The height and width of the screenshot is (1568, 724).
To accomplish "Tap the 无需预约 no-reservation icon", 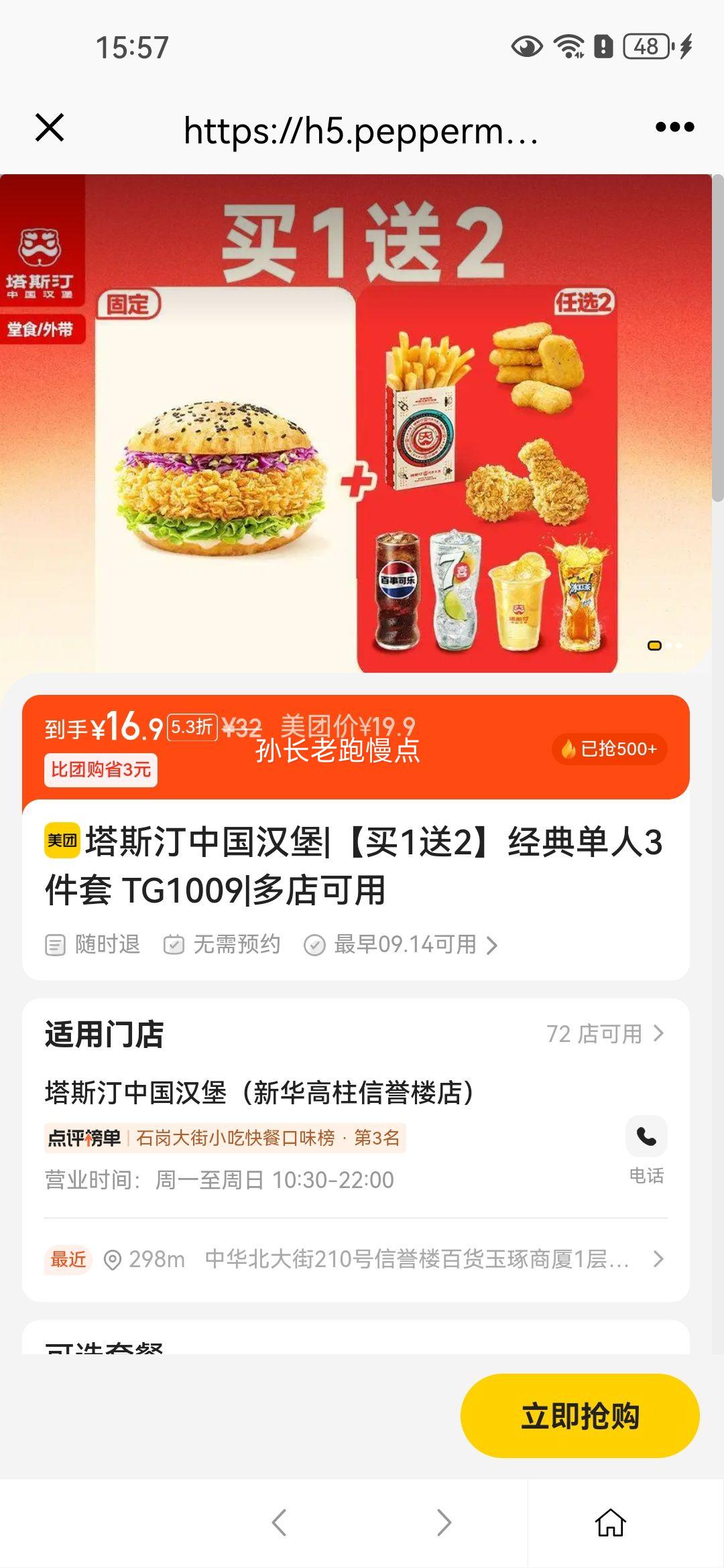I will pos(174,945).
